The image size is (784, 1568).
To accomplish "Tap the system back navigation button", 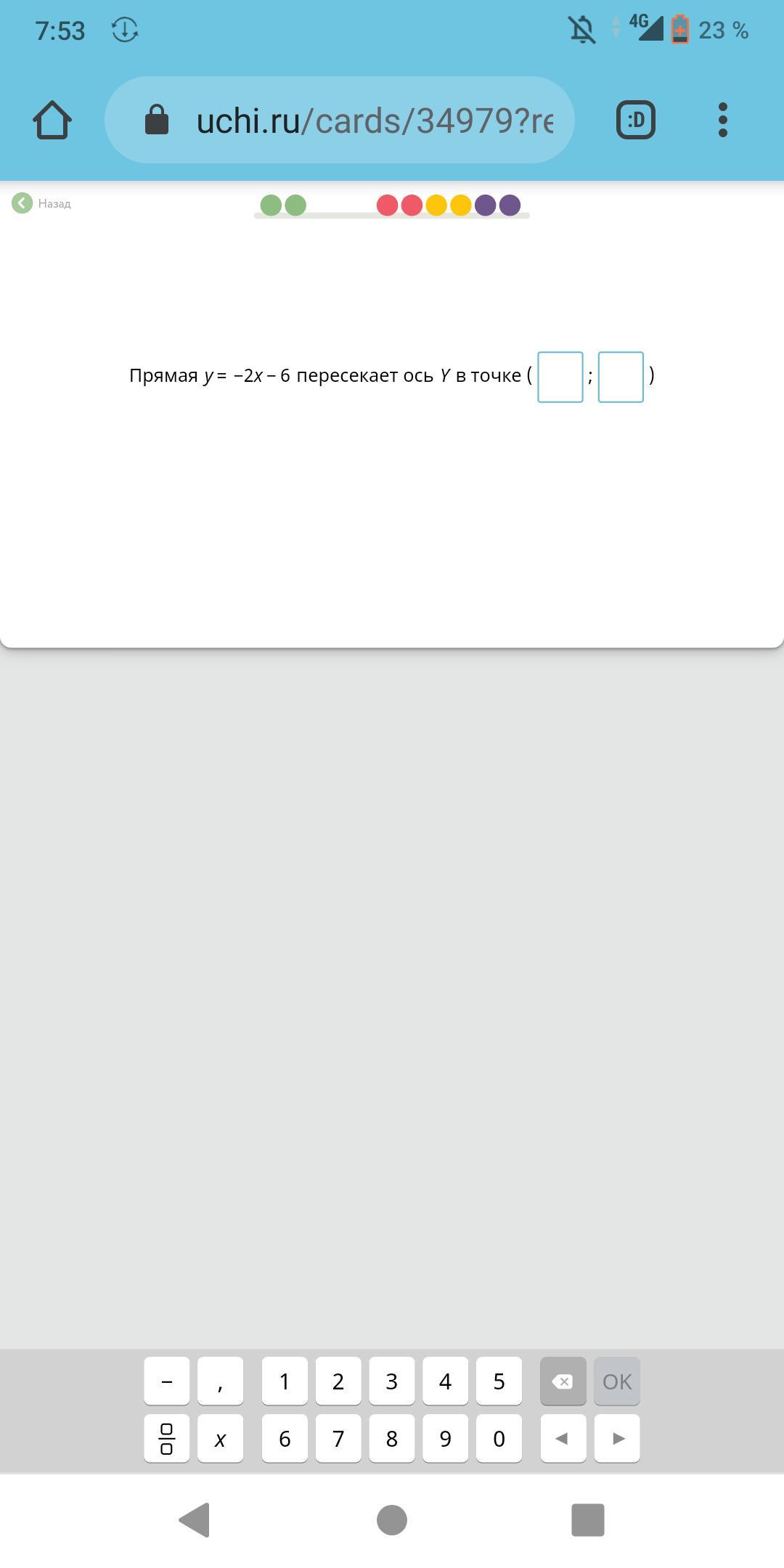I will tap(195, 1520).
